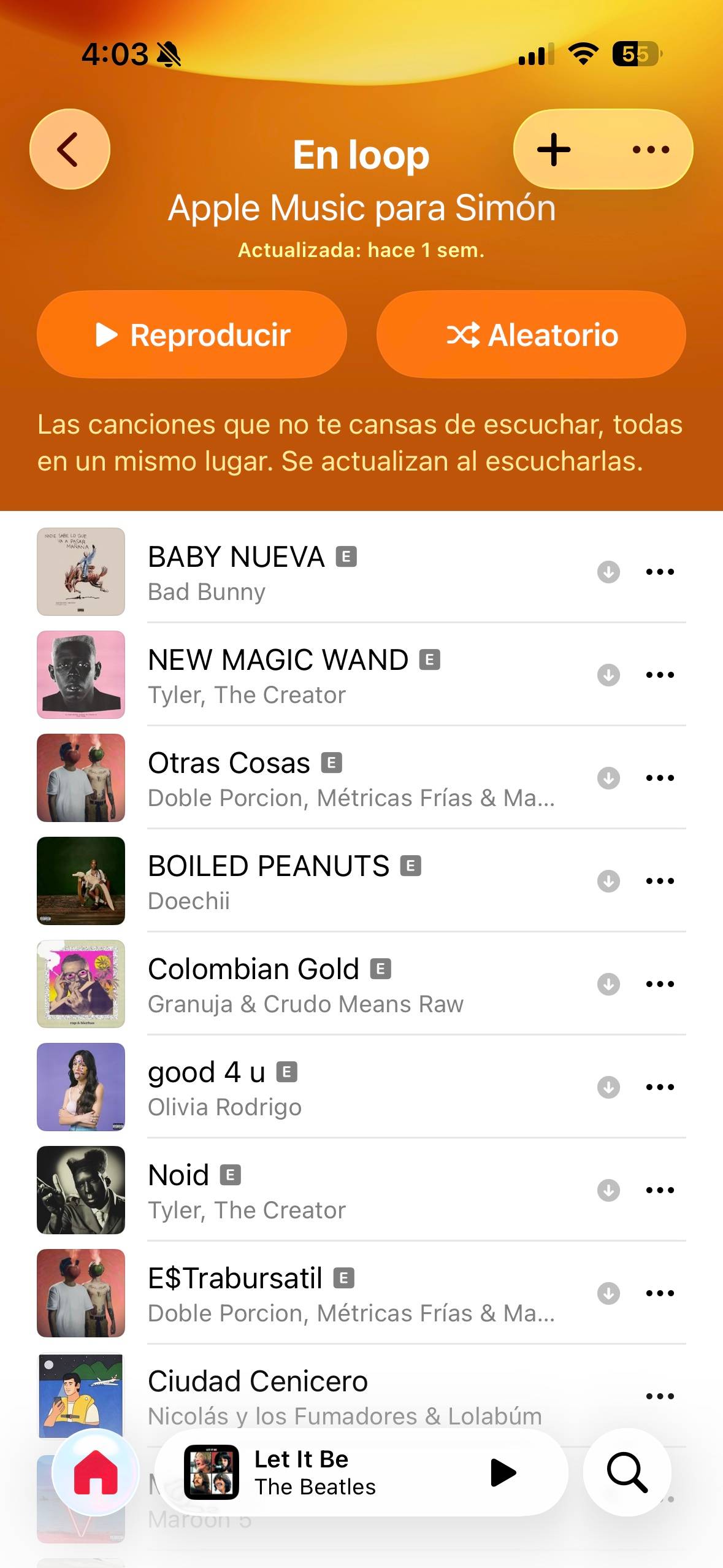The image size is (723, 1568).
Task: Play Noid by Tyler, The Creator
Action: coord(361,1190)
